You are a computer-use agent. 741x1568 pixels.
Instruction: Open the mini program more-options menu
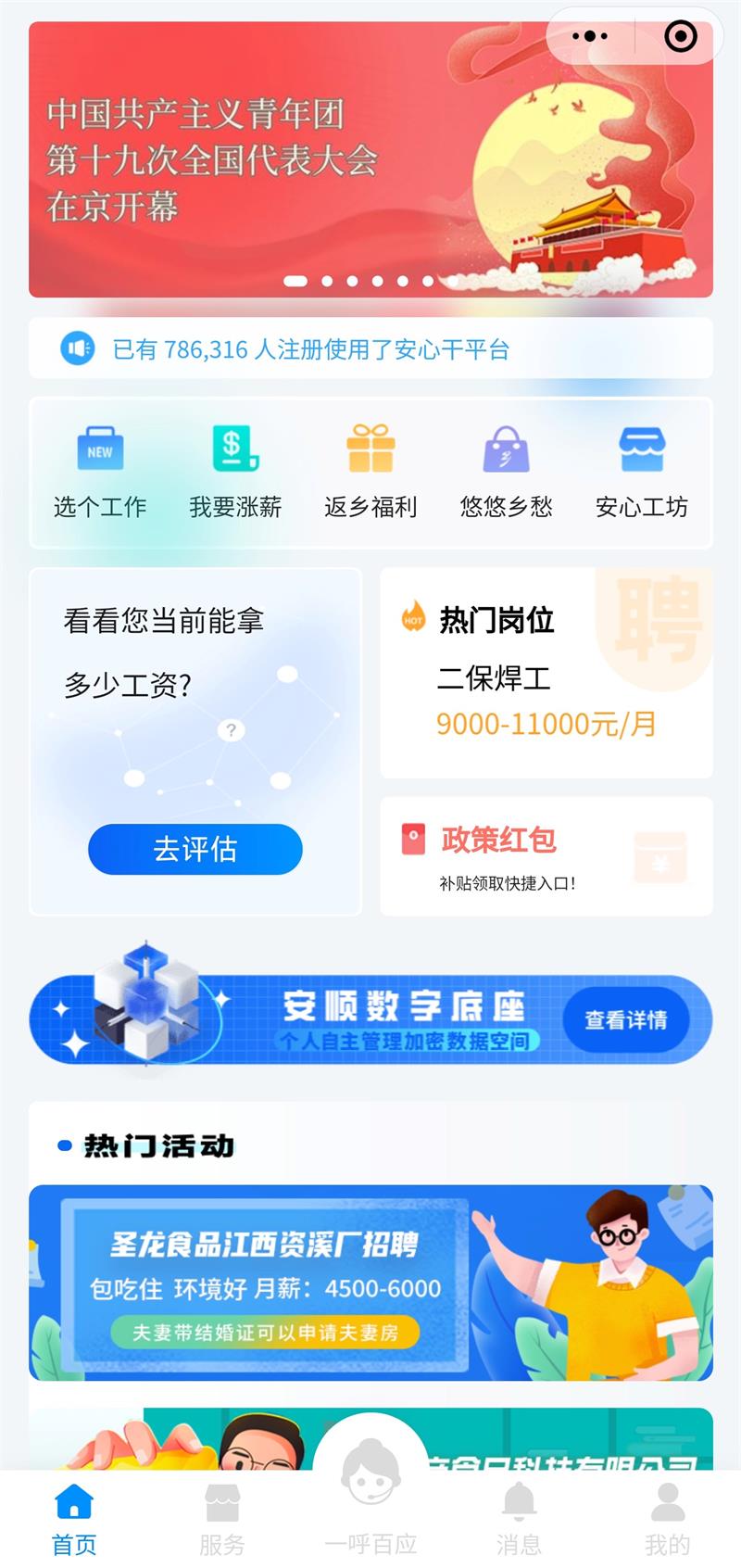tap(590, 37)
